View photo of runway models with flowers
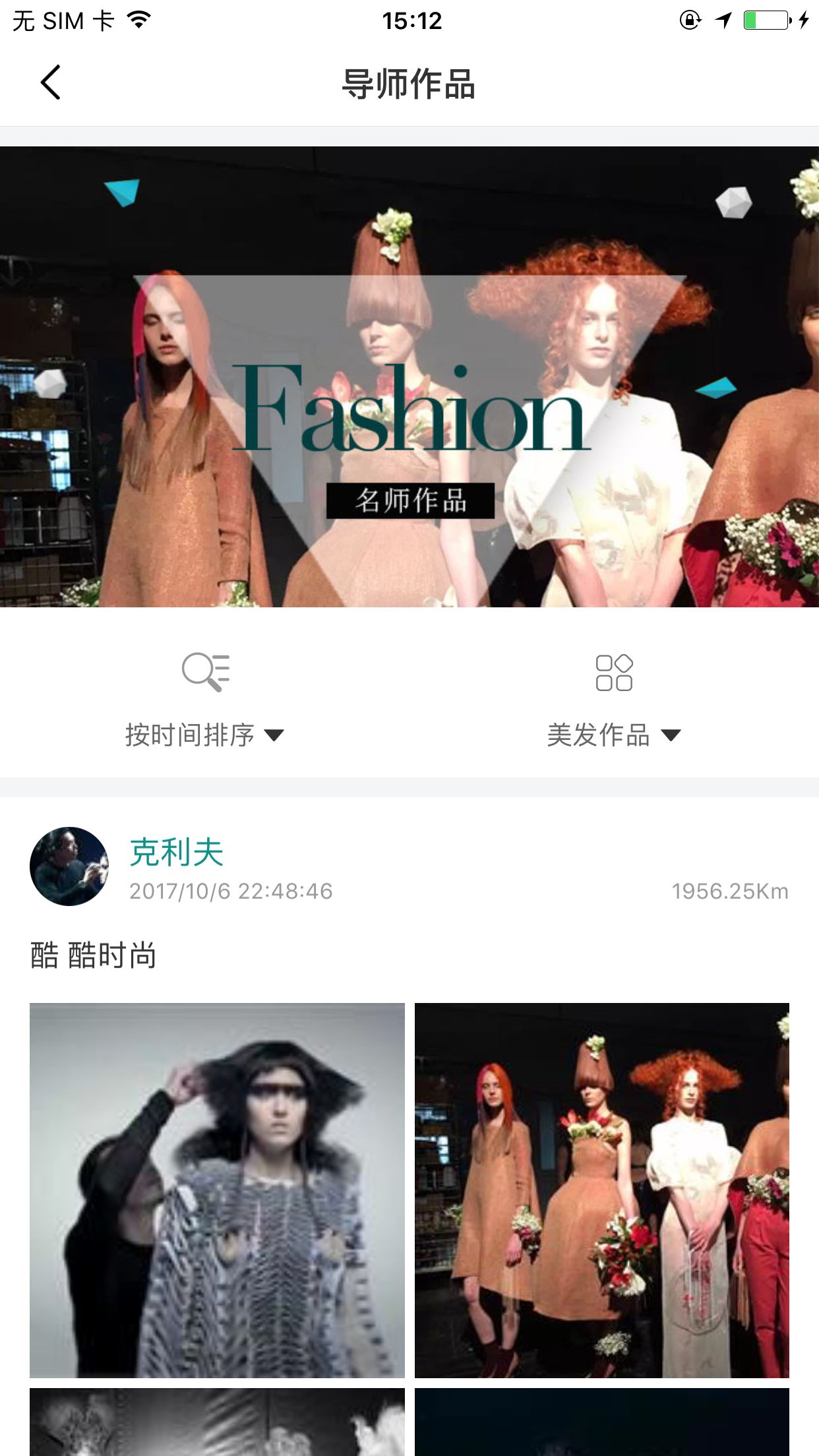 pyautogui.click(x=601, y=1190)
